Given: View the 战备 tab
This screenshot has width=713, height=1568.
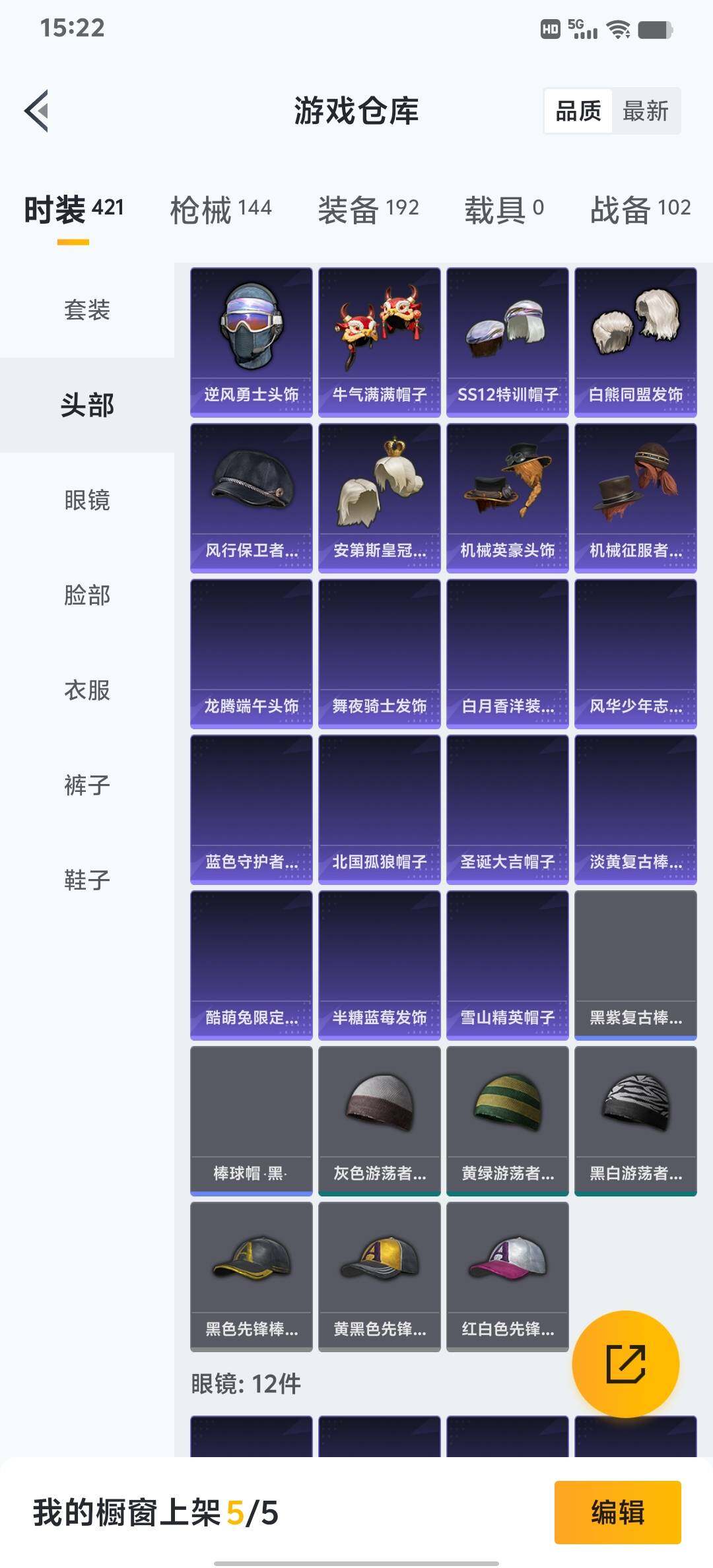Looking at the screenshot, I should coord(640,210).
